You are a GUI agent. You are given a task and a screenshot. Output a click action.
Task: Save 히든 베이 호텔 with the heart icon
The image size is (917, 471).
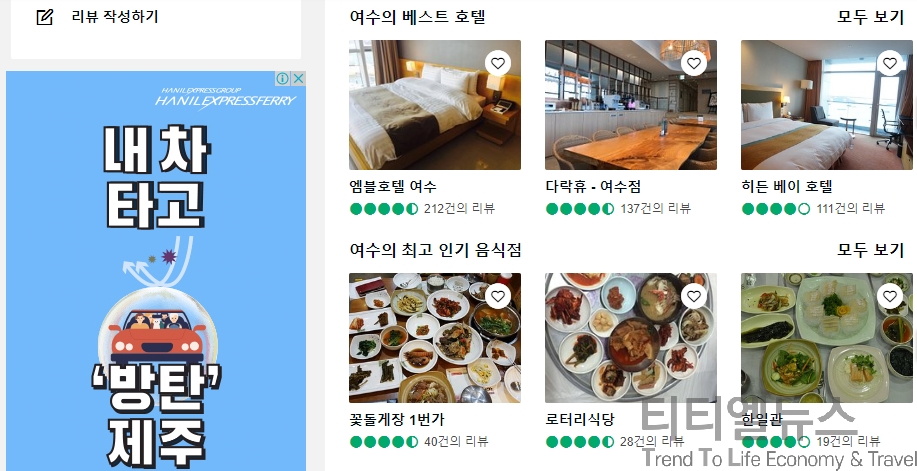(890, 63)
